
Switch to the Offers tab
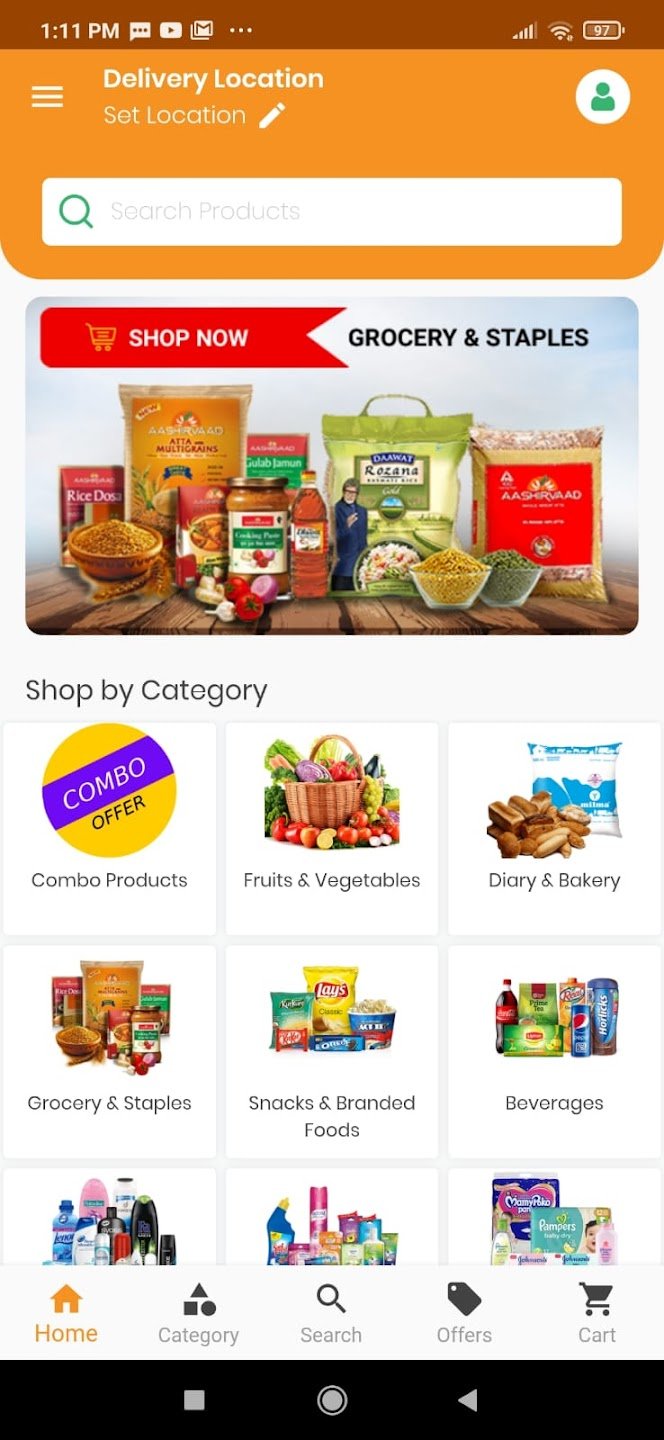[x=464, y=1314]
